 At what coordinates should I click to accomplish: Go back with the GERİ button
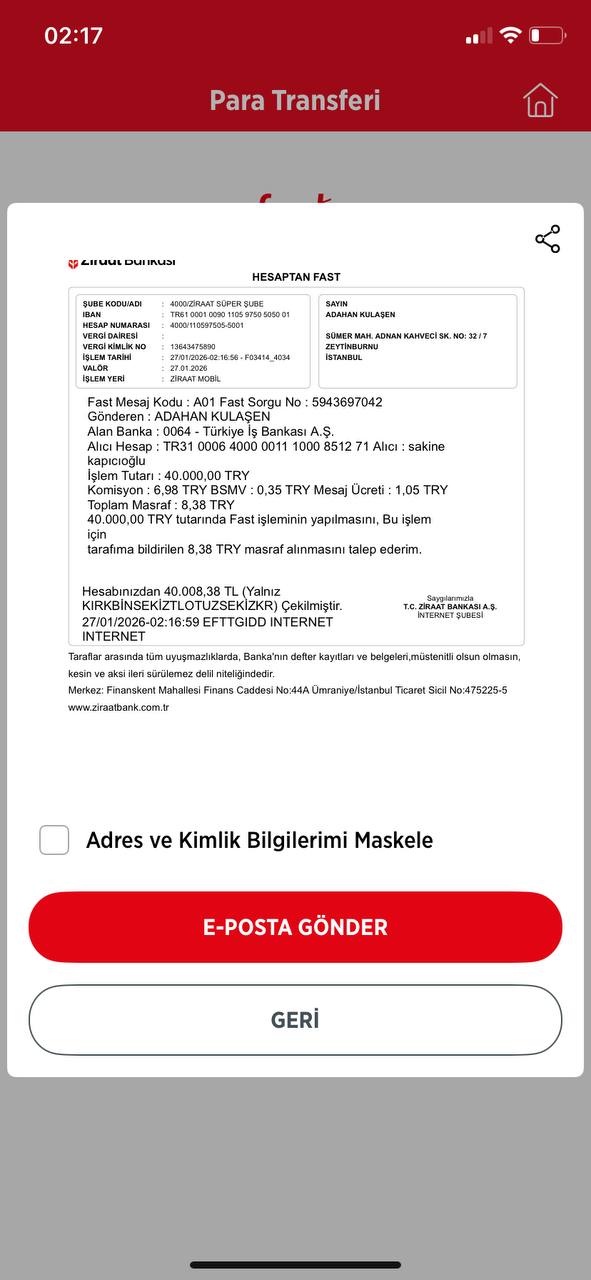pos(295,1020)
